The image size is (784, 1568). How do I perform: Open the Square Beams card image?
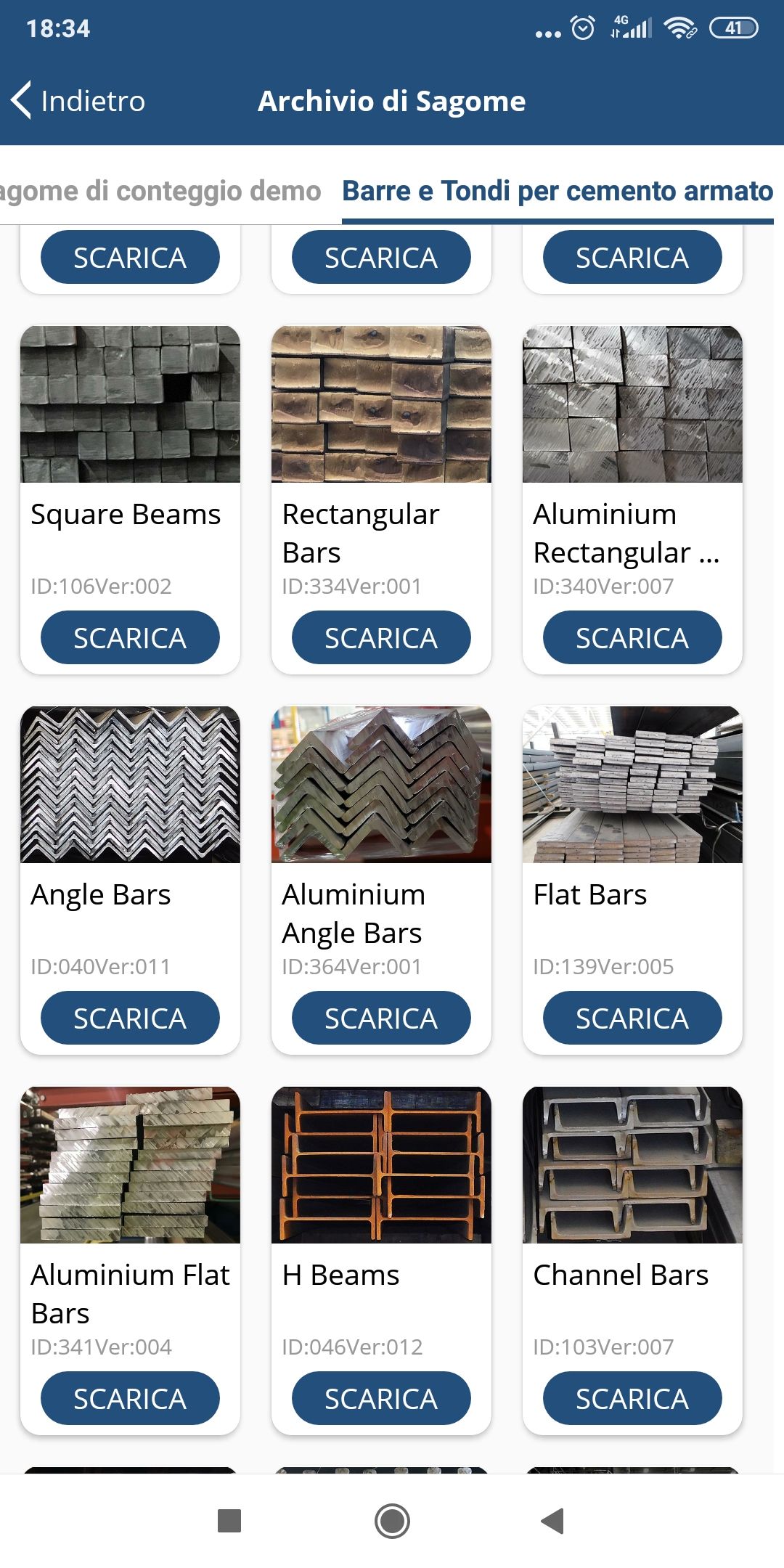[130, 404]
